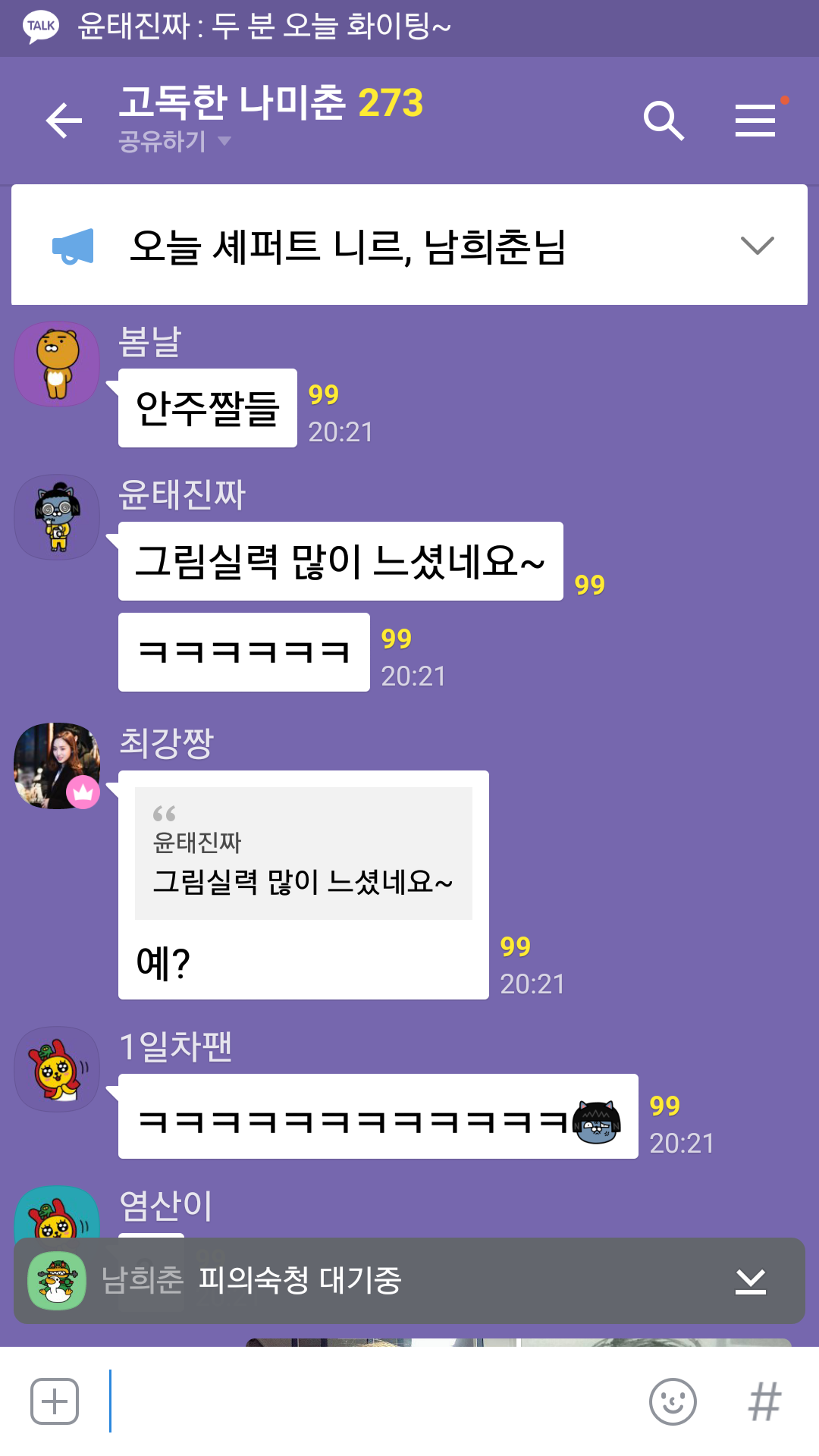Open the KakaoTalk notification from 윤태진짜
Viewport: 819px width, 1456px height.
pos(265,27)
